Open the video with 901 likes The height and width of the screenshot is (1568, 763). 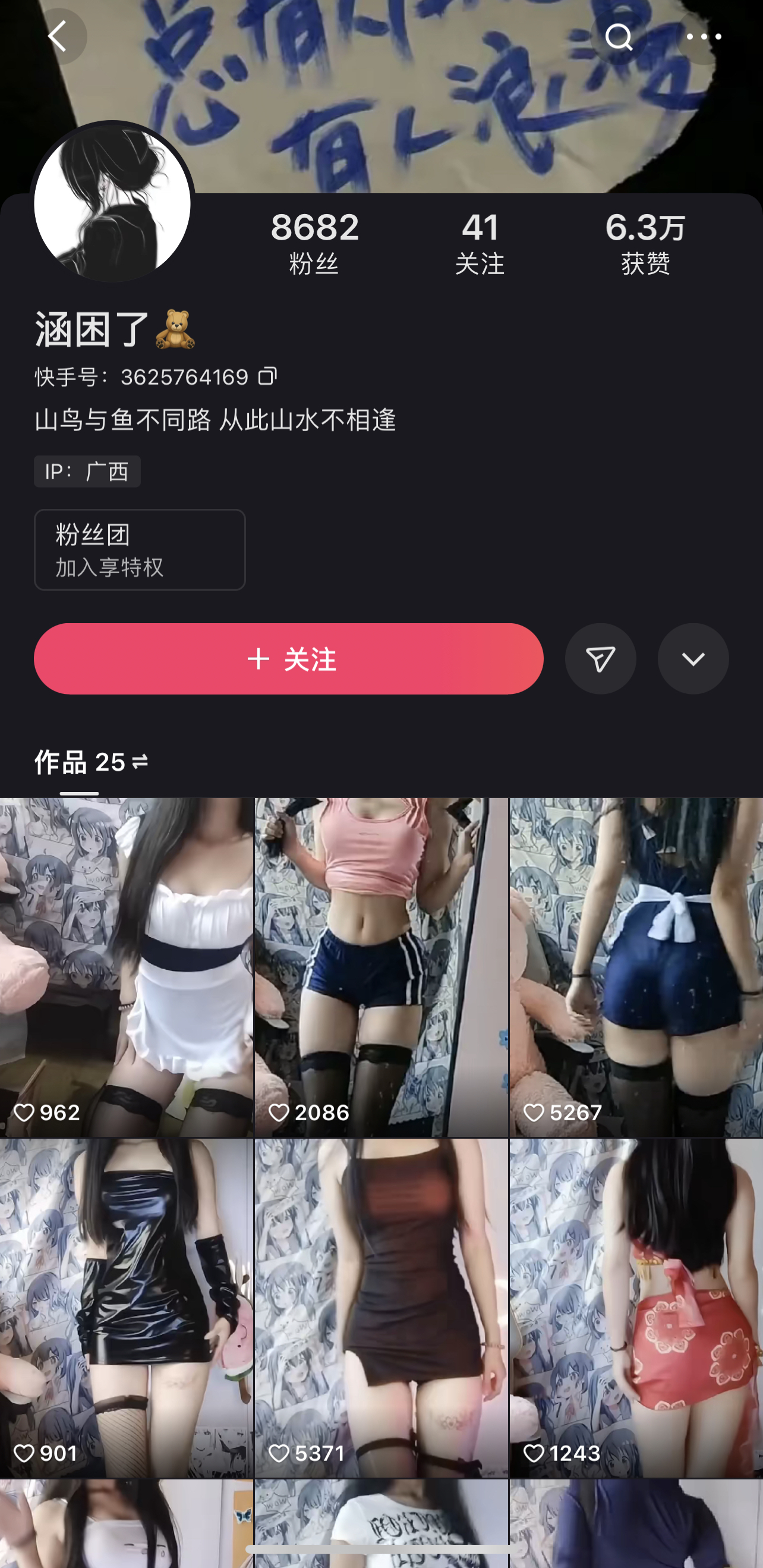(127, 1308)
